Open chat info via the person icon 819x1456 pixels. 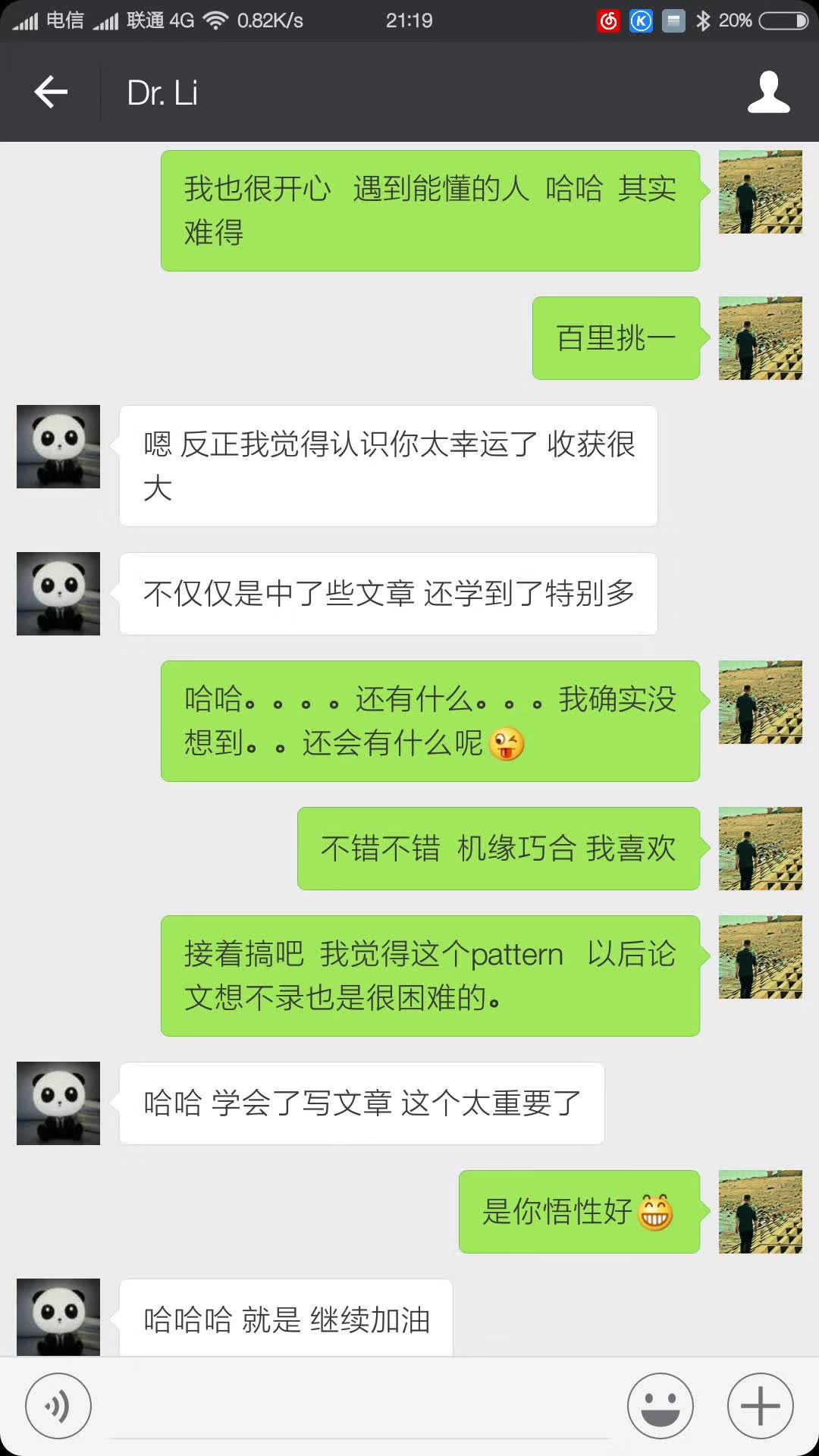[x=768, y=93]
